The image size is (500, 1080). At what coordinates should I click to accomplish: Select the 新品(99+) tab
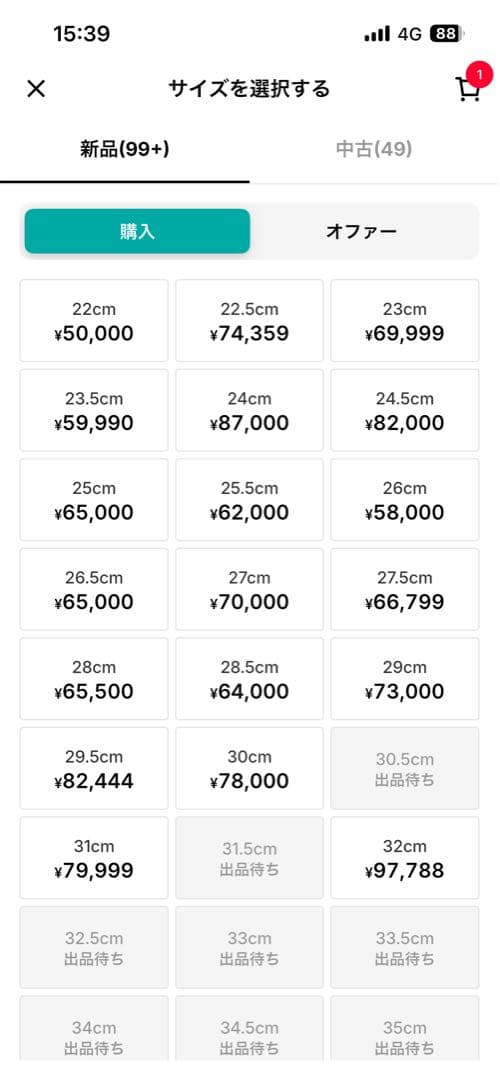point(125,149)
